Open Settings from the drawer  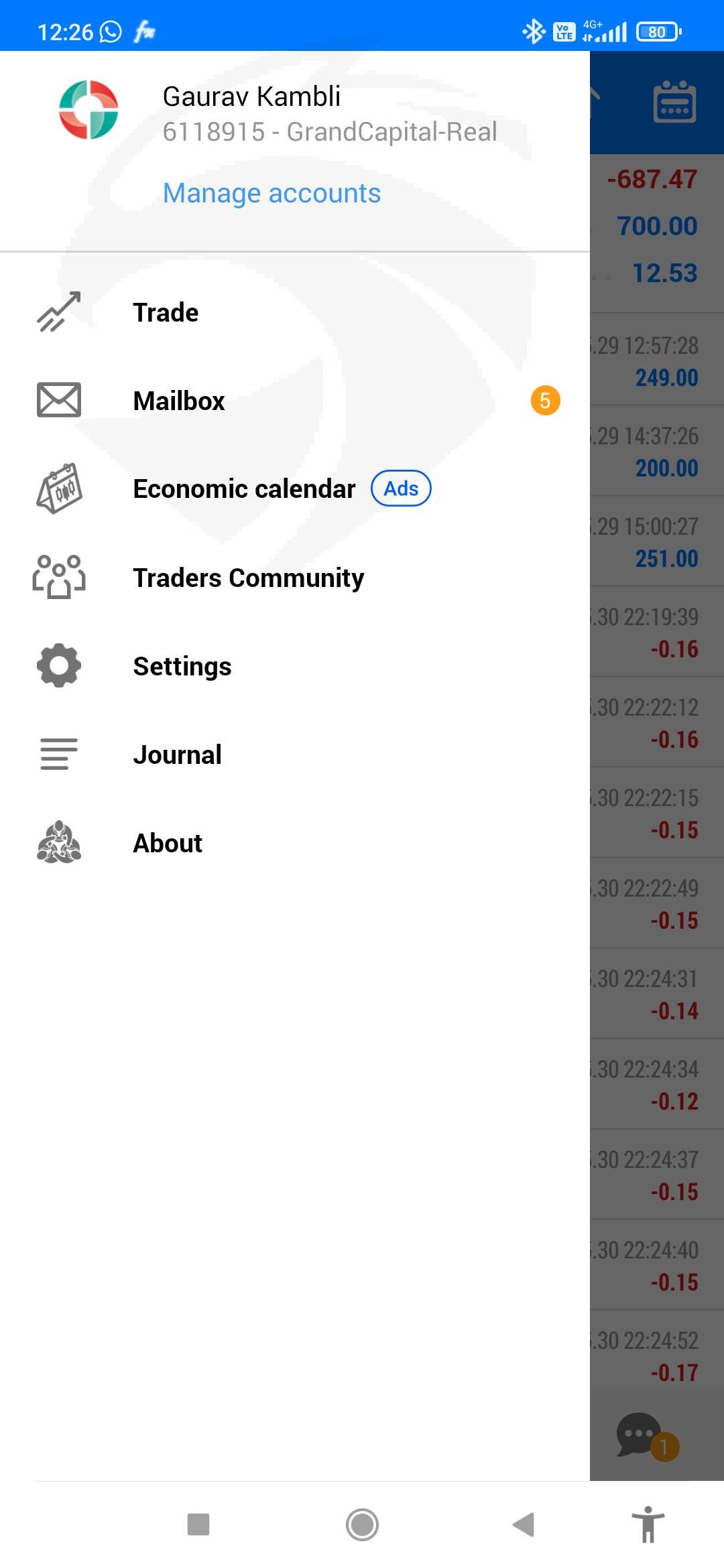tap(182, 666)
